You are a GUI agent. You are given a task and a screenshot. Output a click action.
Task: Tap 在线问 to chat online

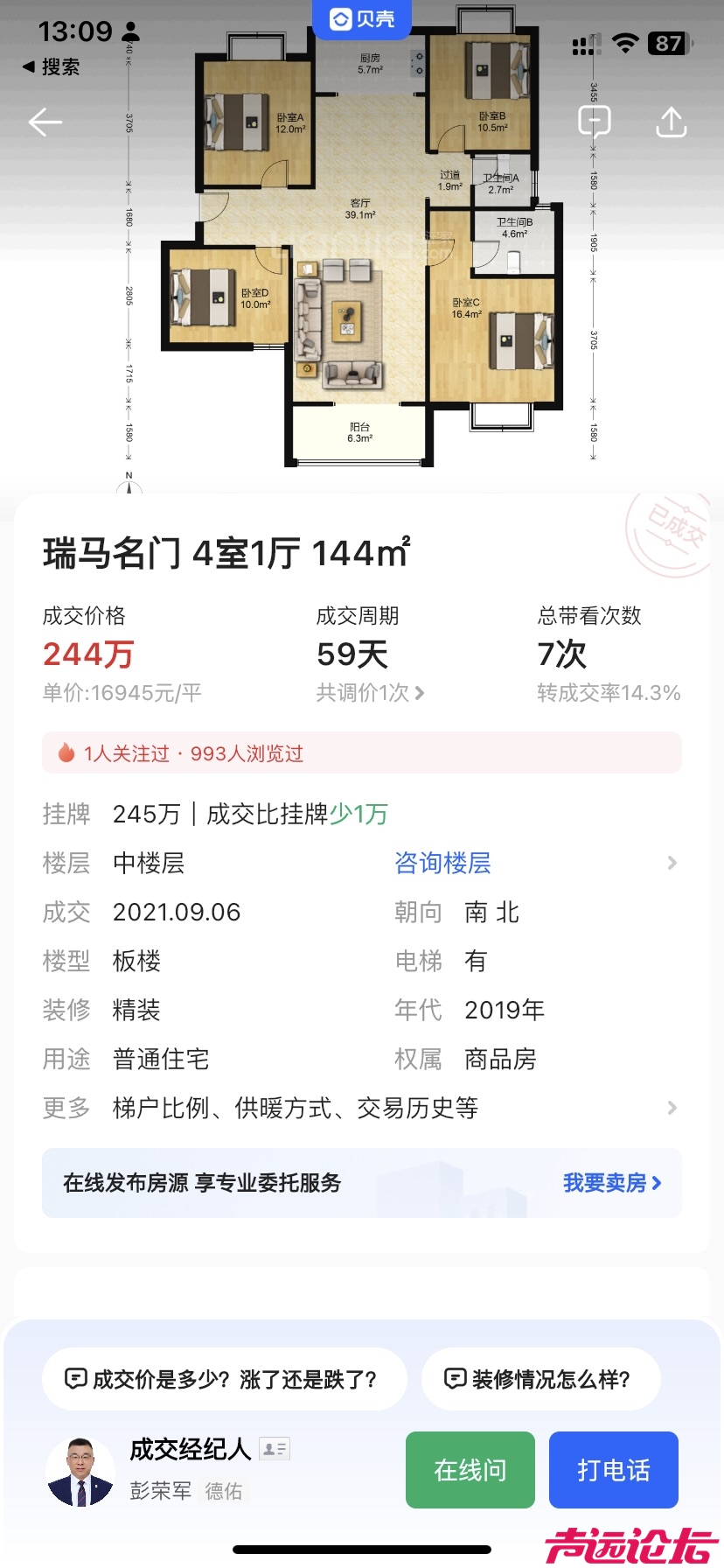point(470,1470)
